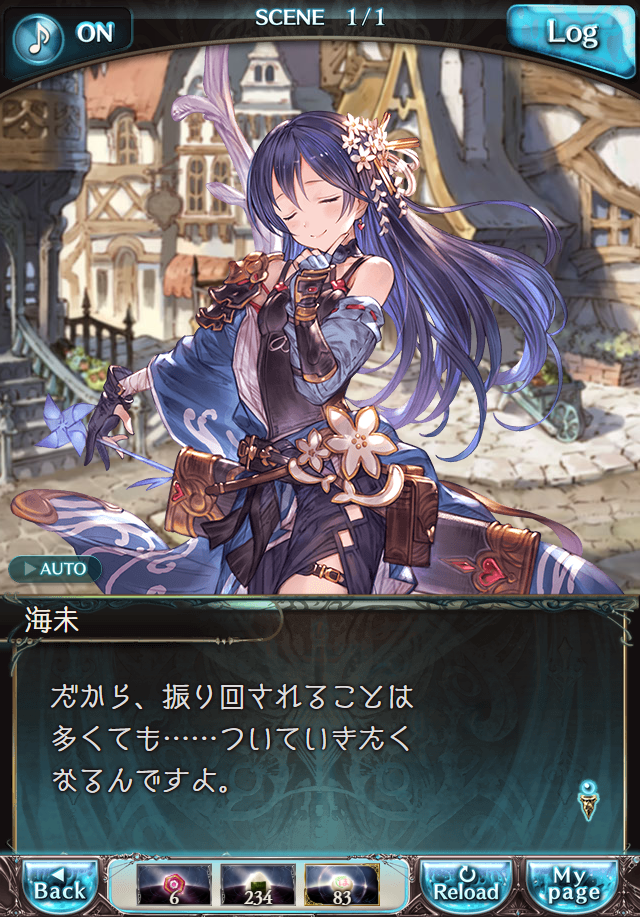Open the item showing count 234
This screenshot has width=640, height=917.
[257, 884]
